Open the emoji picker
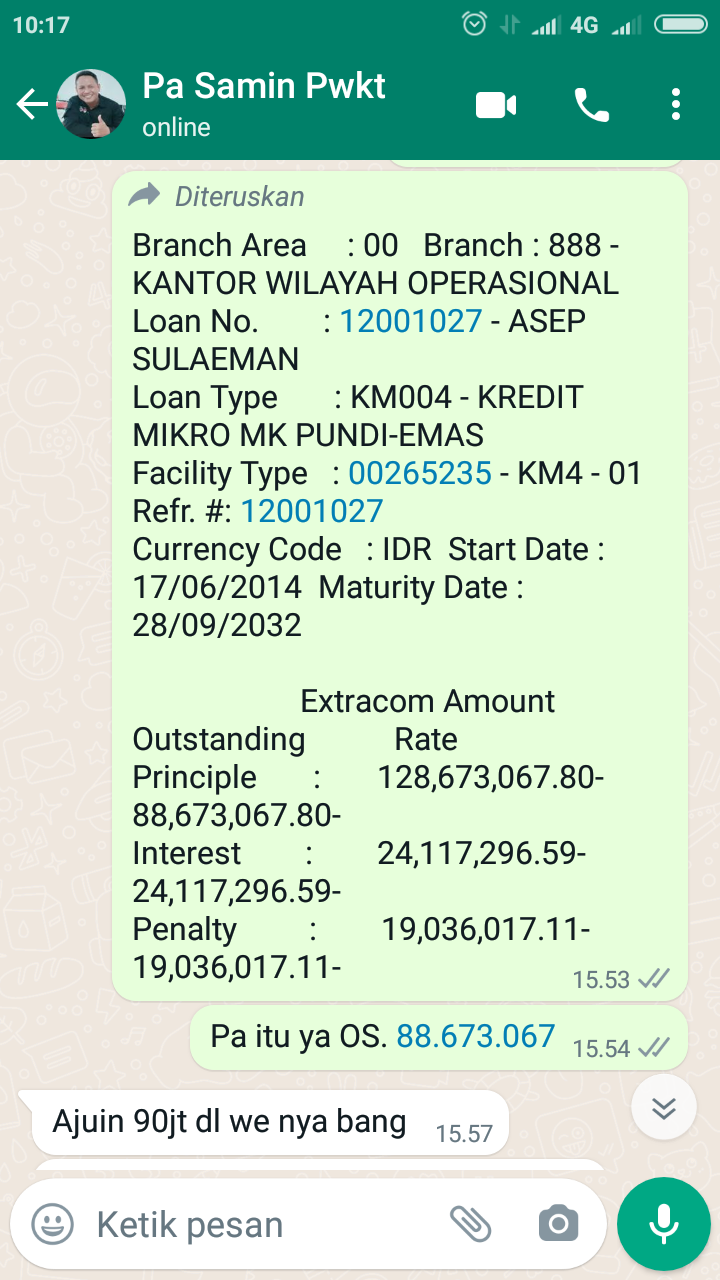This screenshot has width=720, height=1280. (x=52, y=1224)
